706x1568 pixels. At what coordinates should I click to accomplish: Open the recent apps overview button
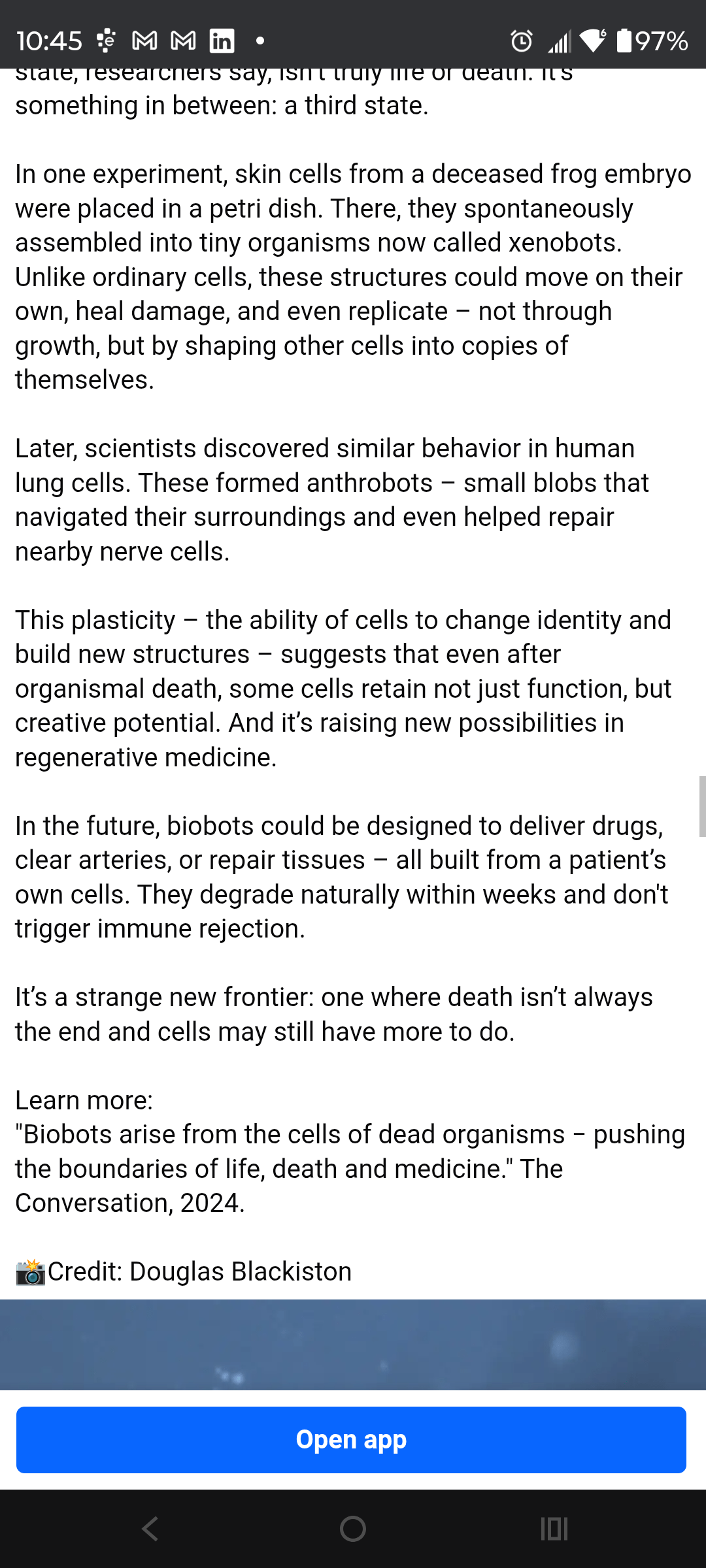coord(554,1527)
